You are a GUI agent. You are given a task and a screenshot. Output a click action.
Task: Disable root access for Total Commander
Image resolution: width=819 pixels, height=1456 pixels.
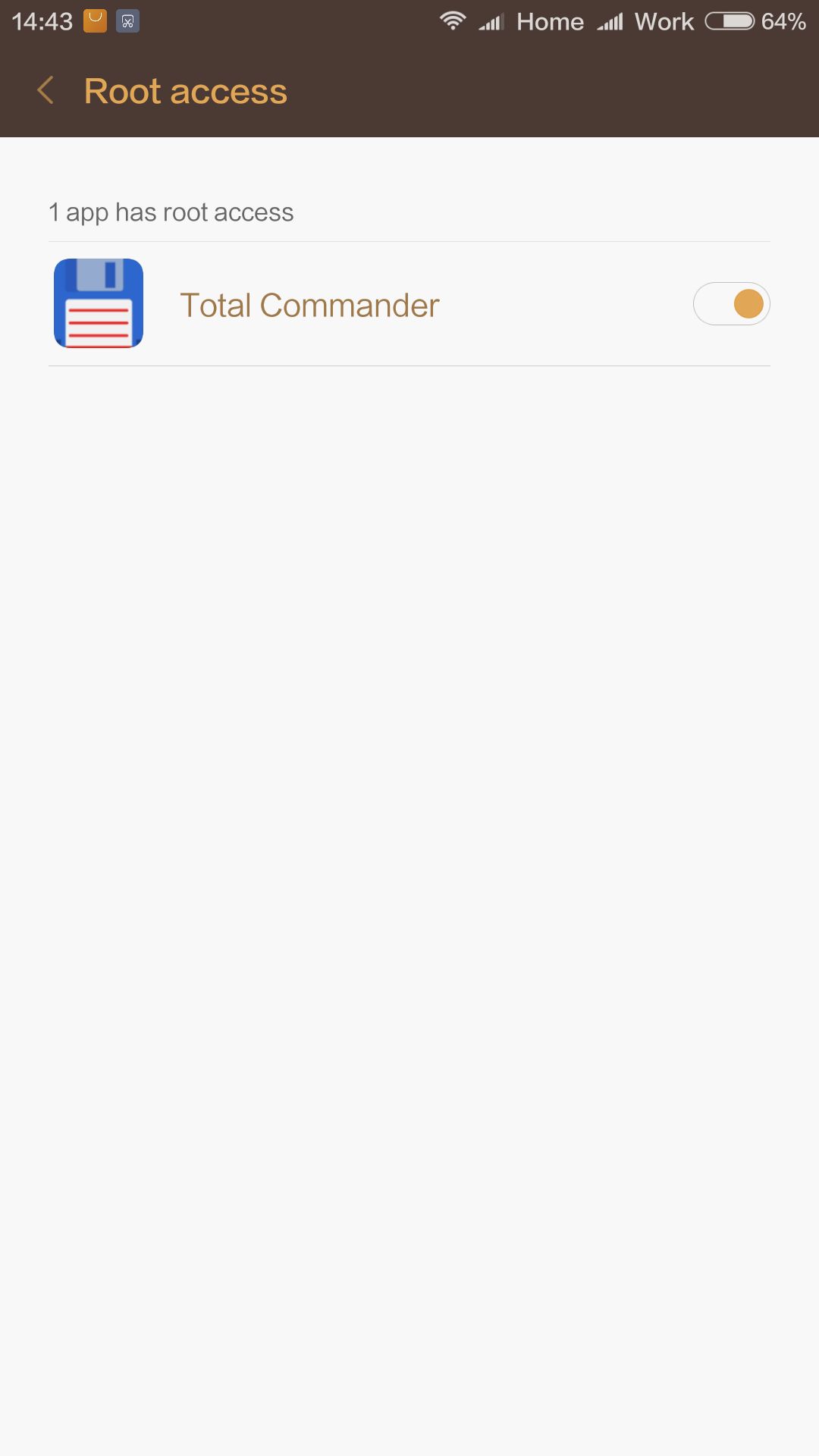pyautogui.click(x=731, y=304)
